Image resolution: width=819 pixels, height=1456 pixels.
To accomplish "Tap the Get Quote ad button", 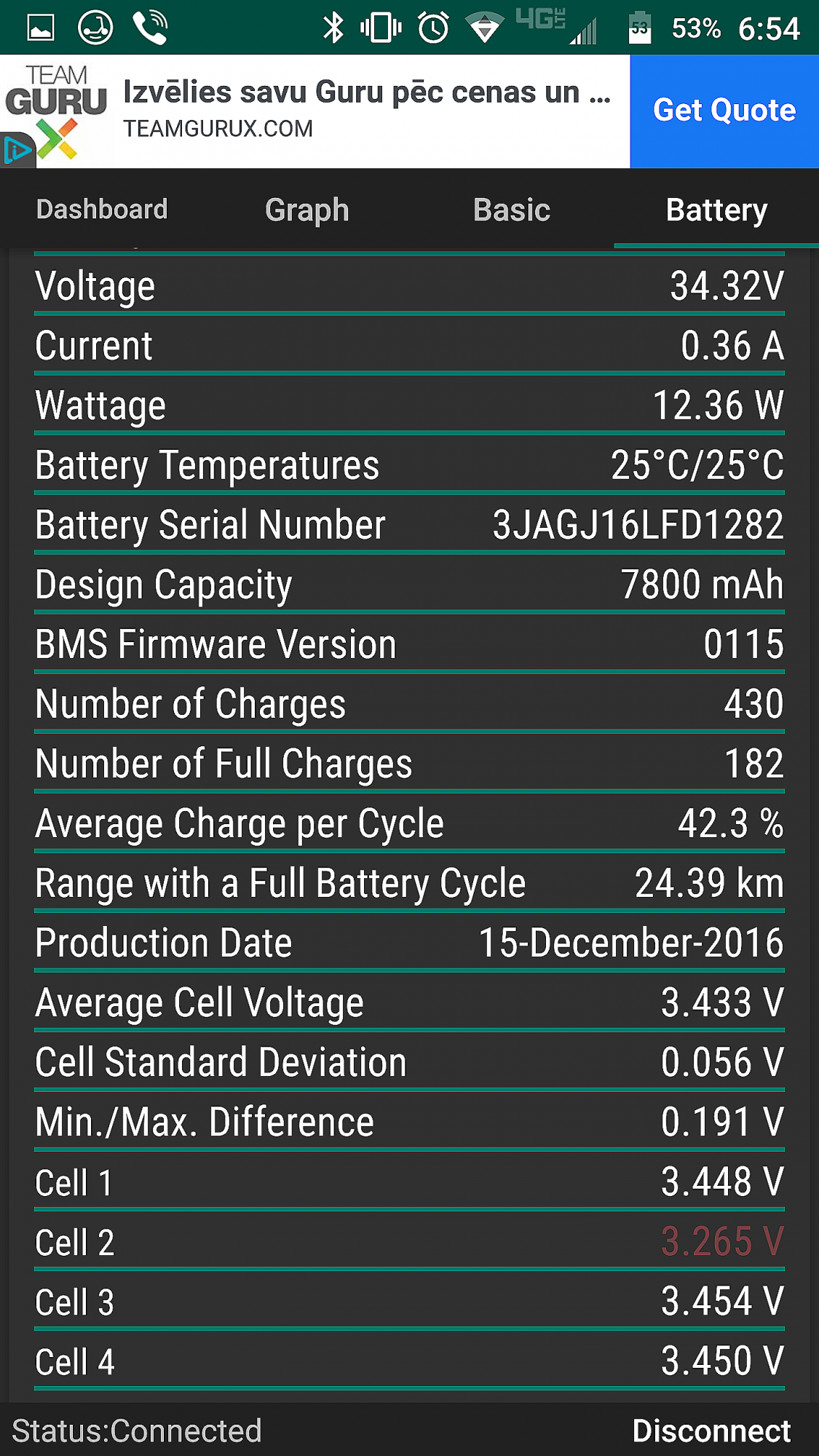I will point(724,111).
